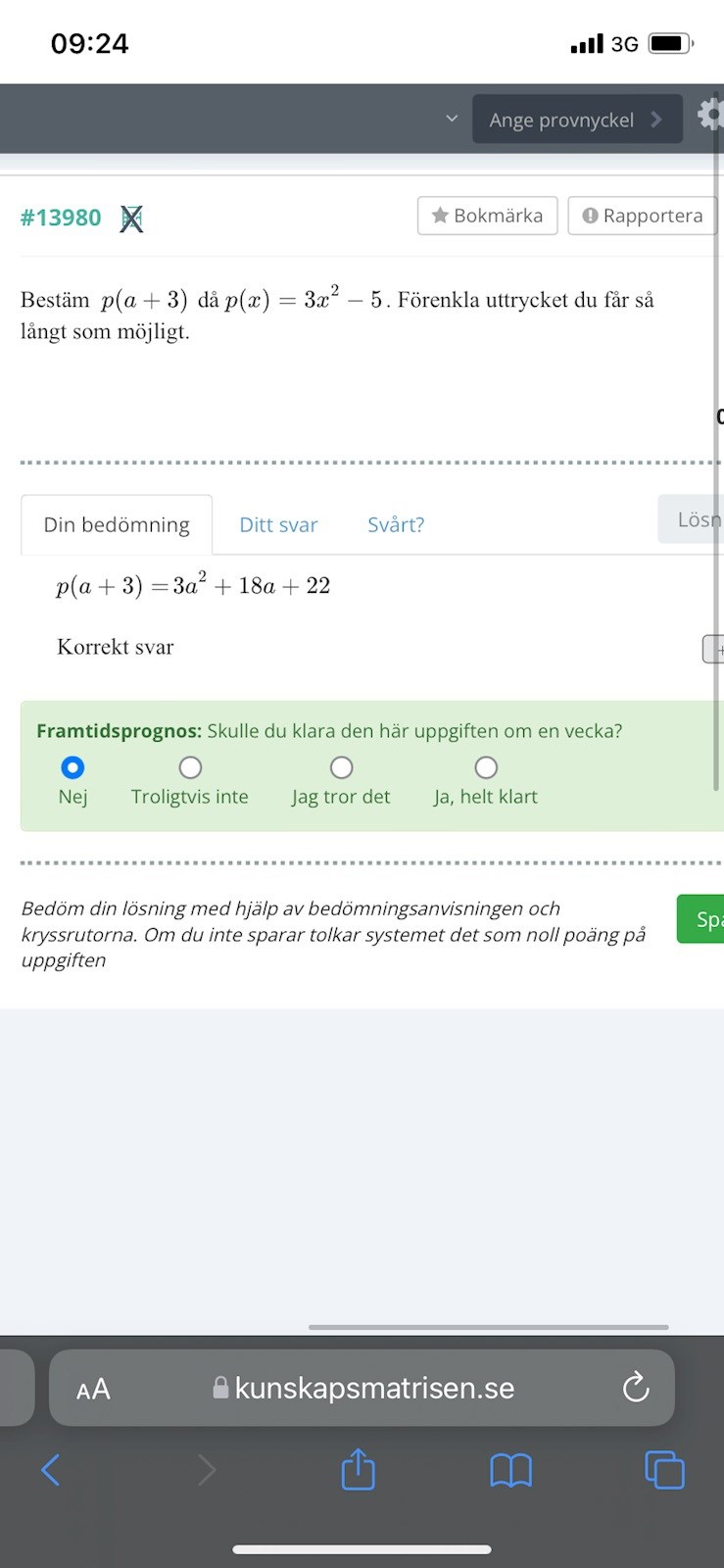
Task: Select the Din bedömning tab
Action: [117, 524]
